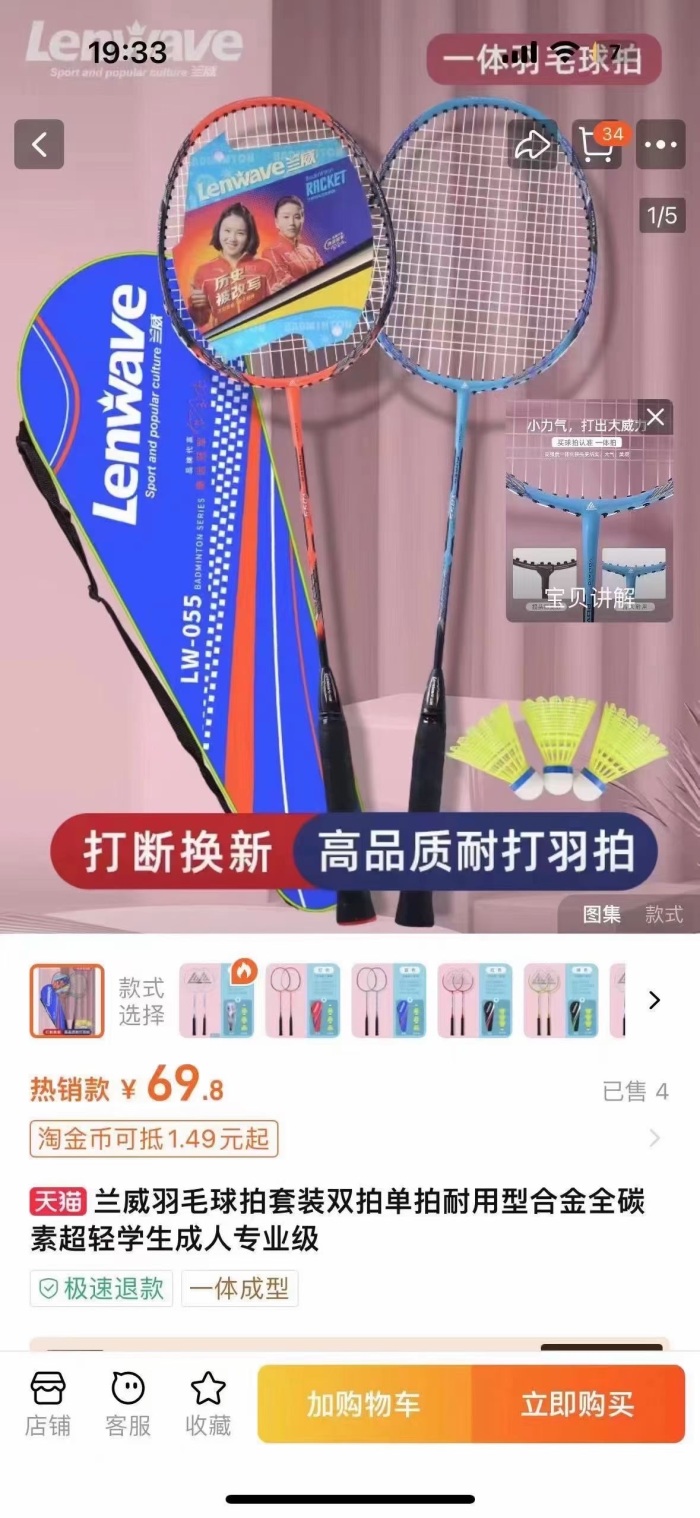Switch to the 图集 image tab
The height and width of the screenshot is (1518, 700).
602,914
